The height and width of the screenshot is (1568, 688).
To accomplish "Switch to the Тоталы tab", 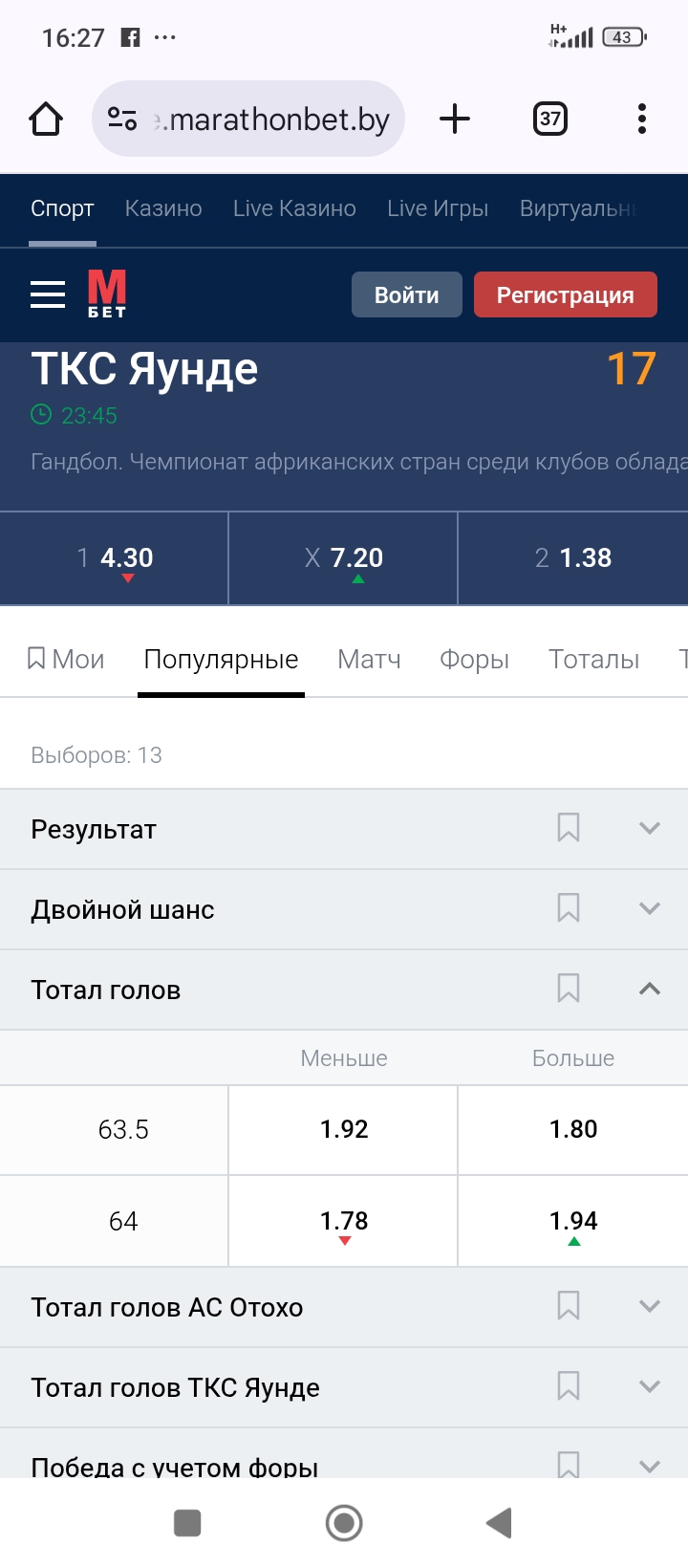I will point(593,658).
